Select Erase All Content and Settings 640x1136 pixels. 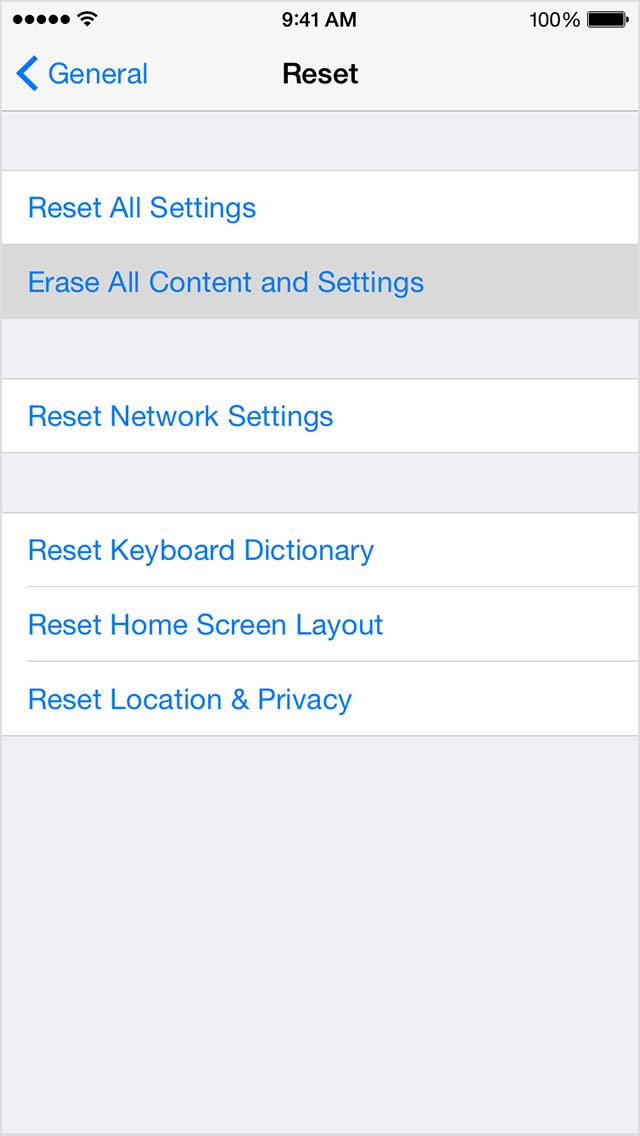(320, 282)
